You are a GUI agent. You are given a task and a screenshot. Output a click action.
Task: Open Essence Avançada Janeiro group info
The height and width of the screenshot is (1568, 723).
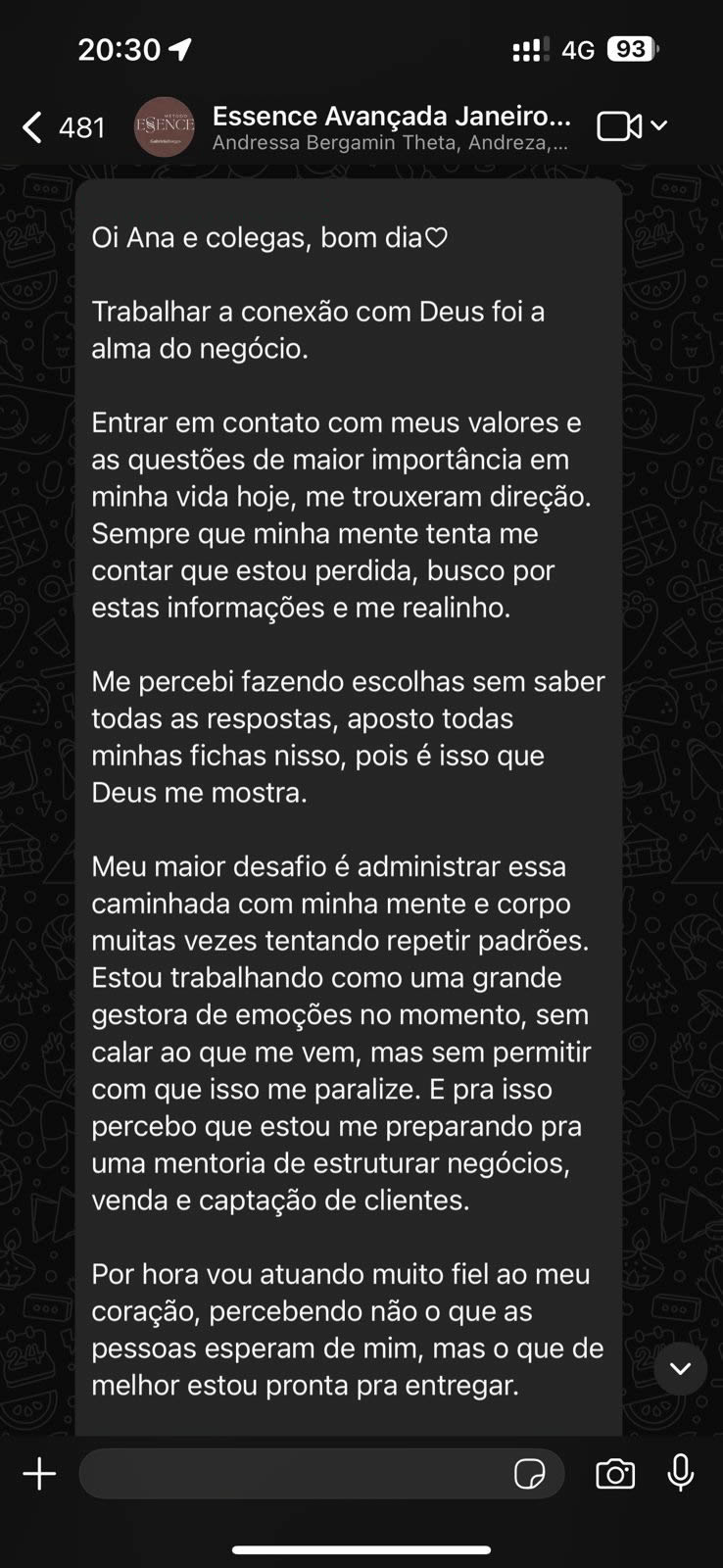(391, 127)
